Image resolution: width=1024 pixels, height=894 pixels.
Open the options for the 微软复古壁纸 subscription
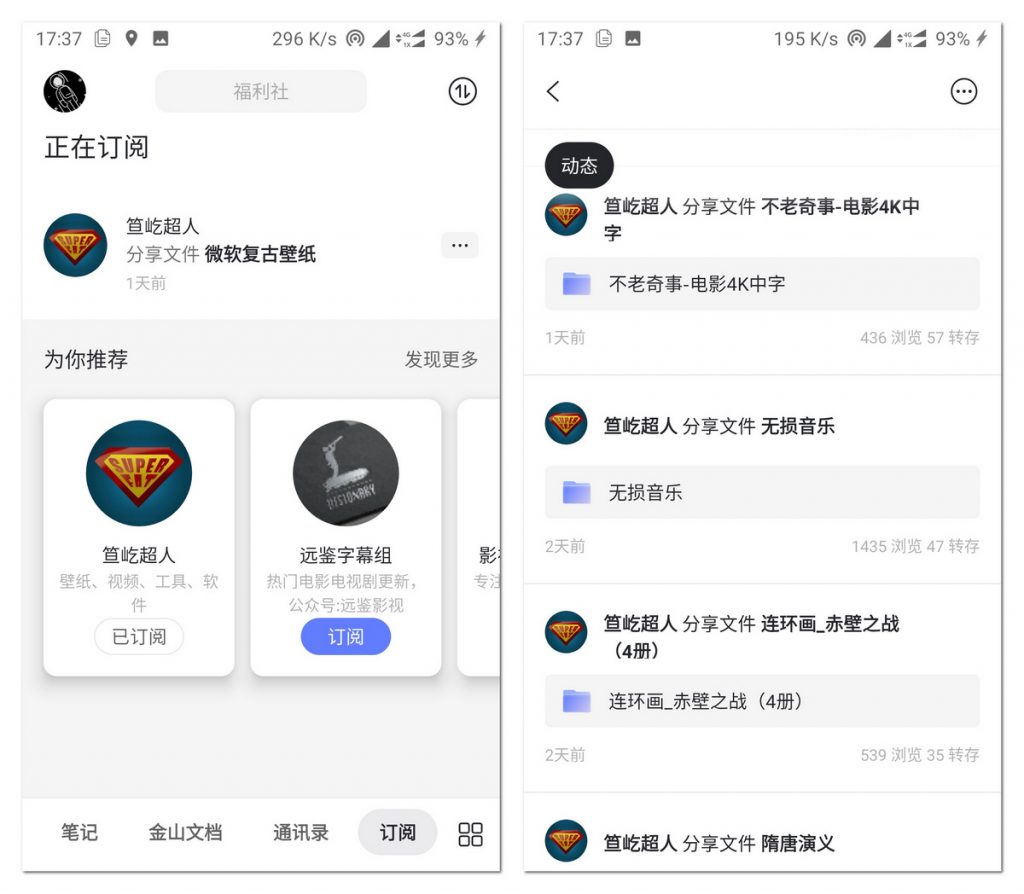click(460, 245)
